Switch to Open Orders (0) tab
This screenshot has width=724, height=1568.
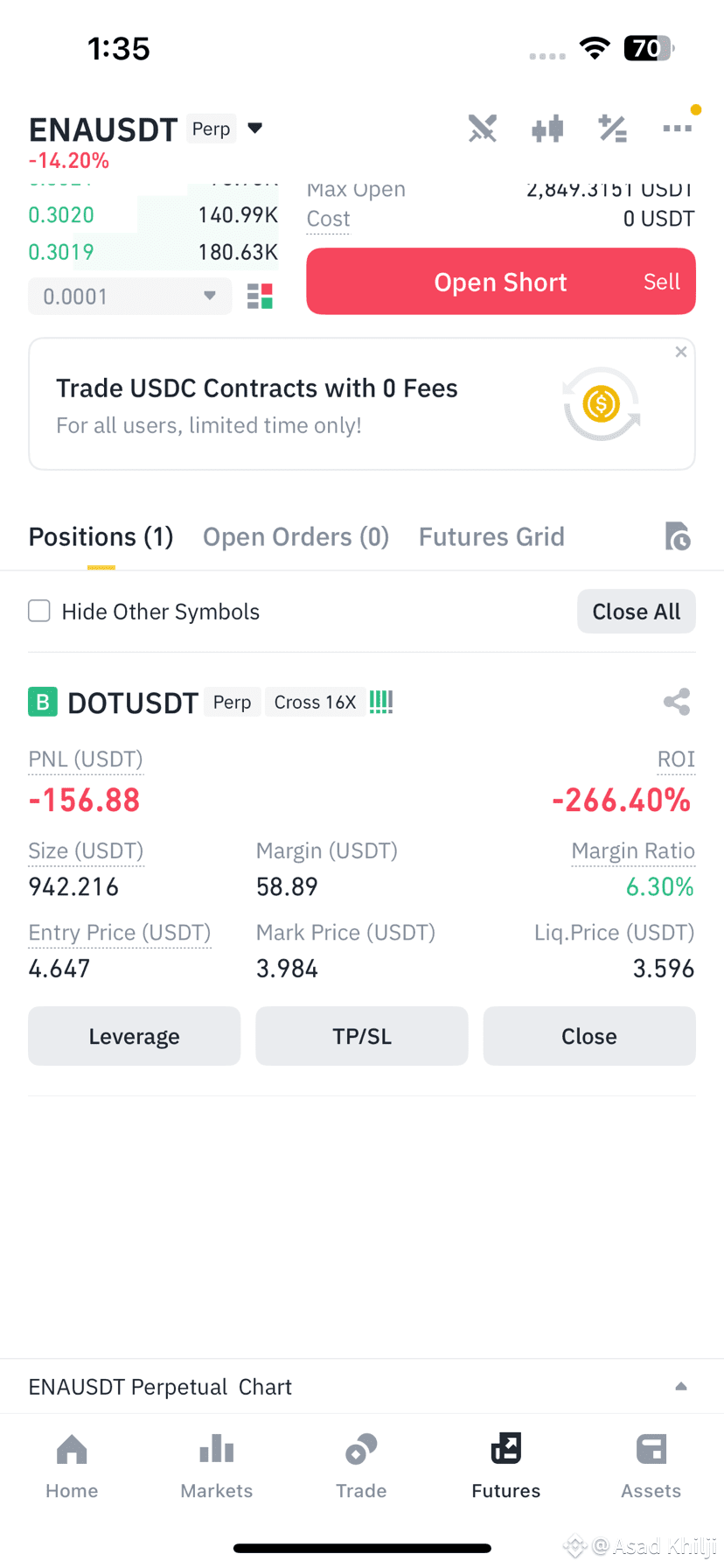(x=296, y=536)
